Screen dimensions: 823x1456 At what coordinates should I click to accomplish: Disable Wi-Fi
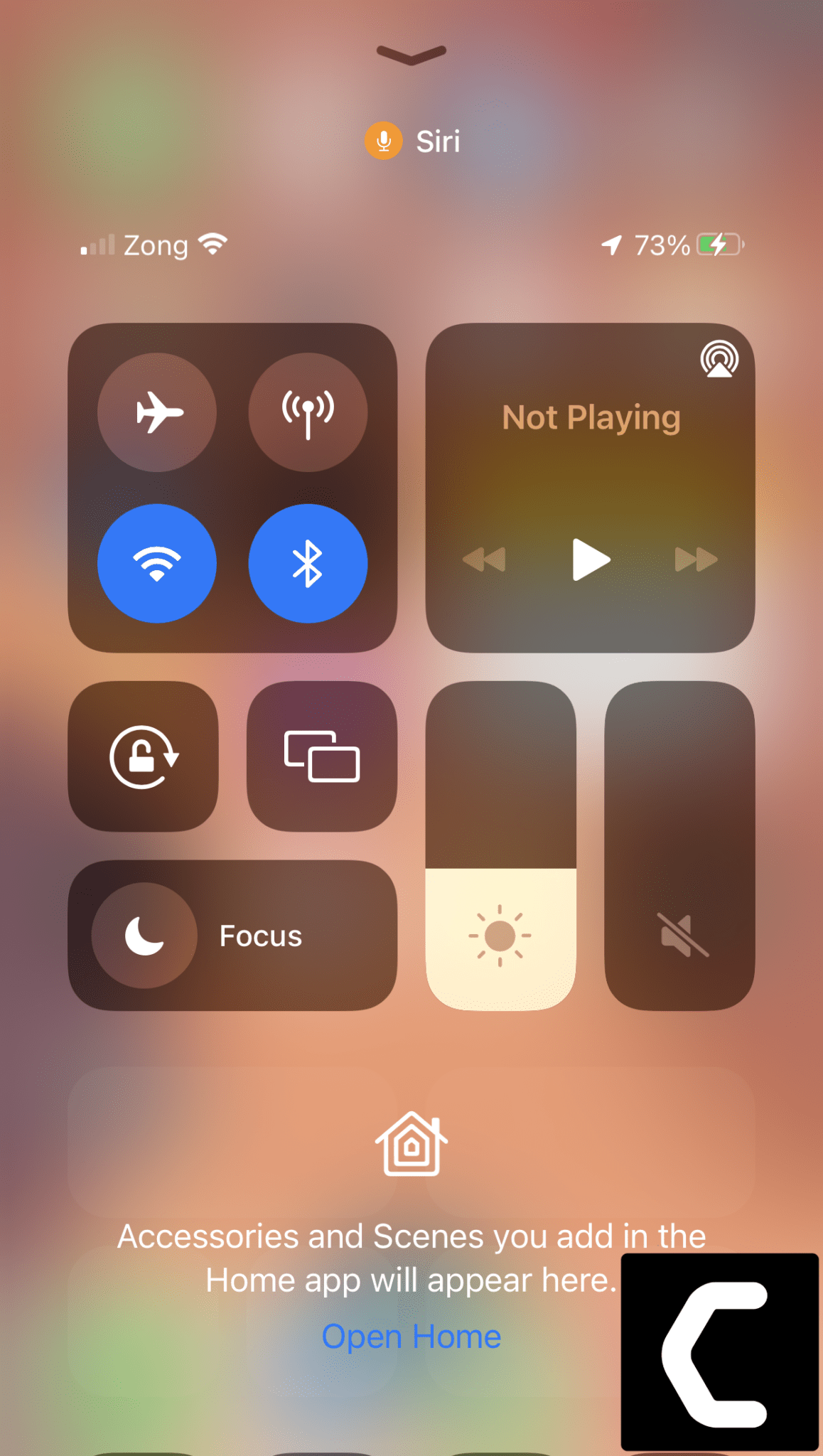[x=157, y=562]
